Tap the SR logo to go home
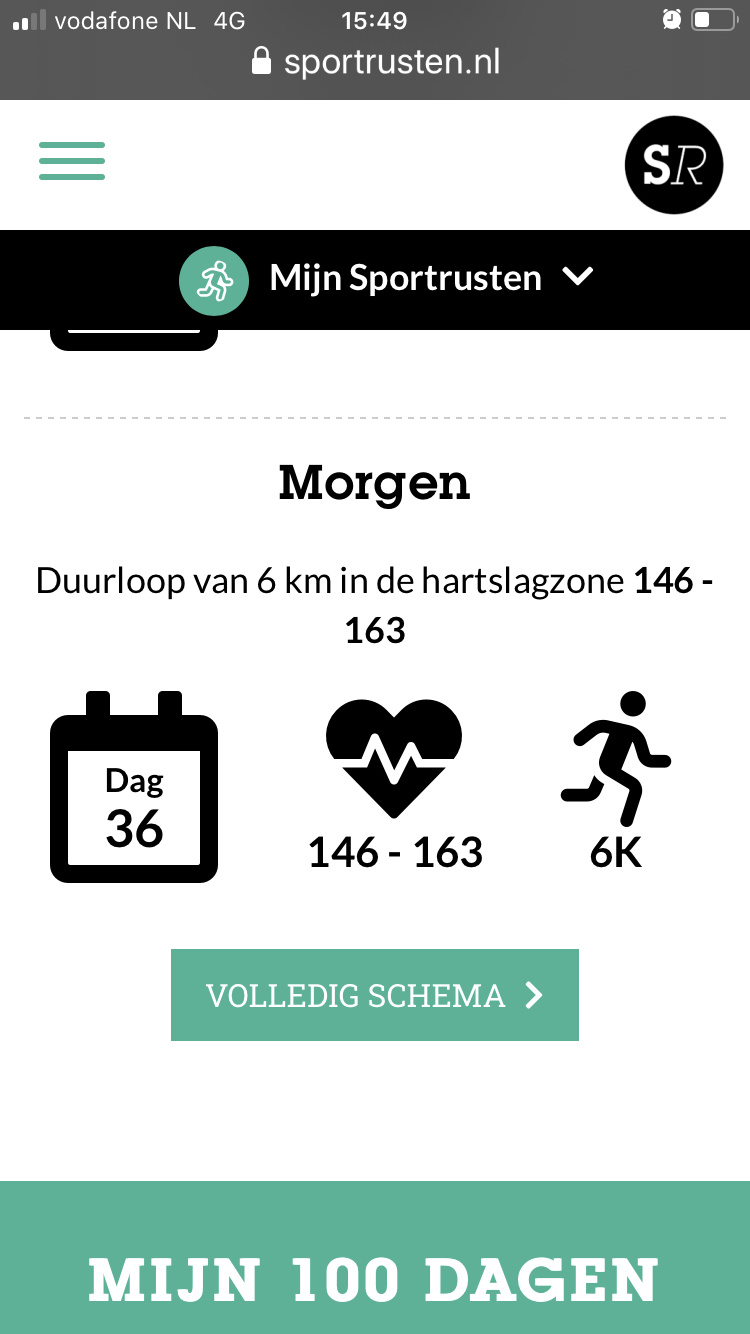 [x=674, y=165]
